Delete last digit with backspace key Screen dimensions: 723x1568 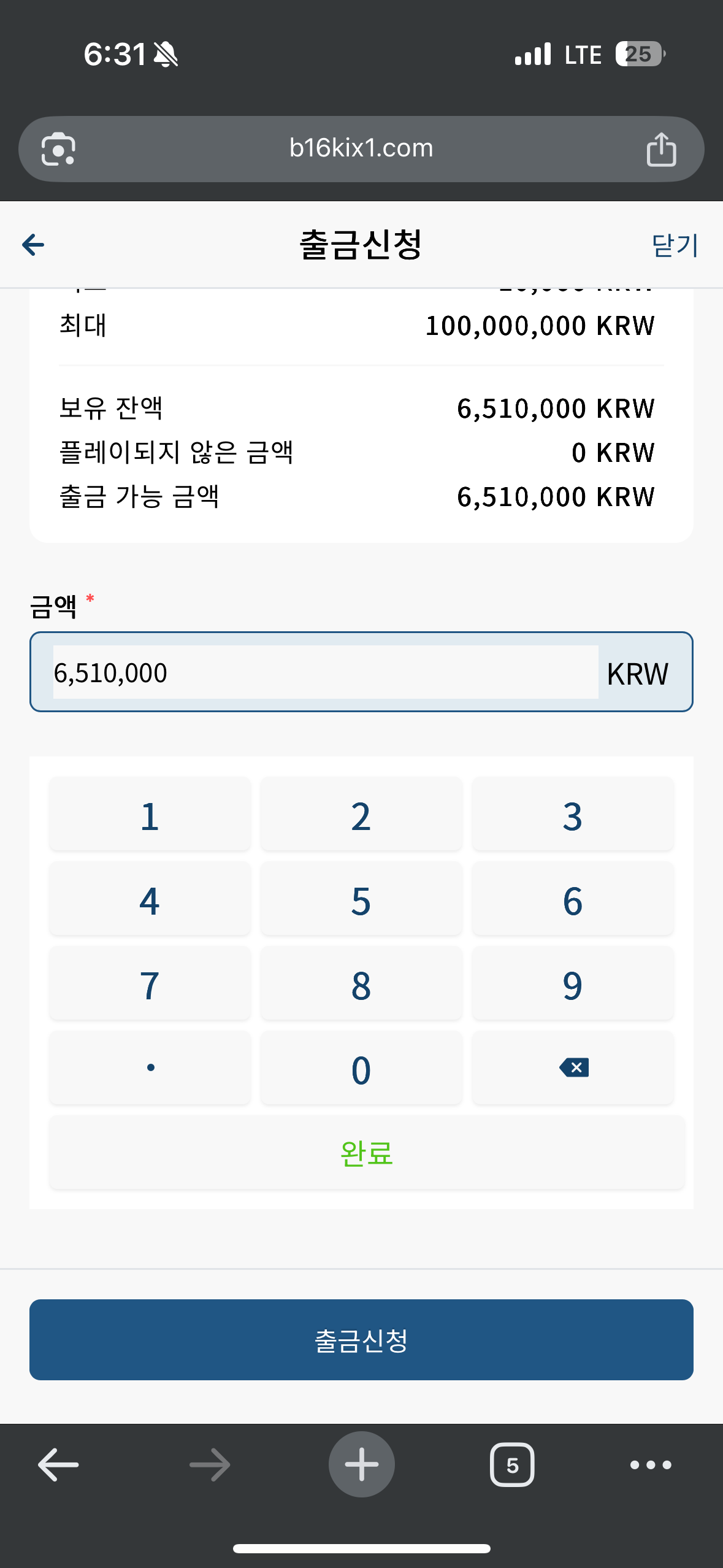573,1070
